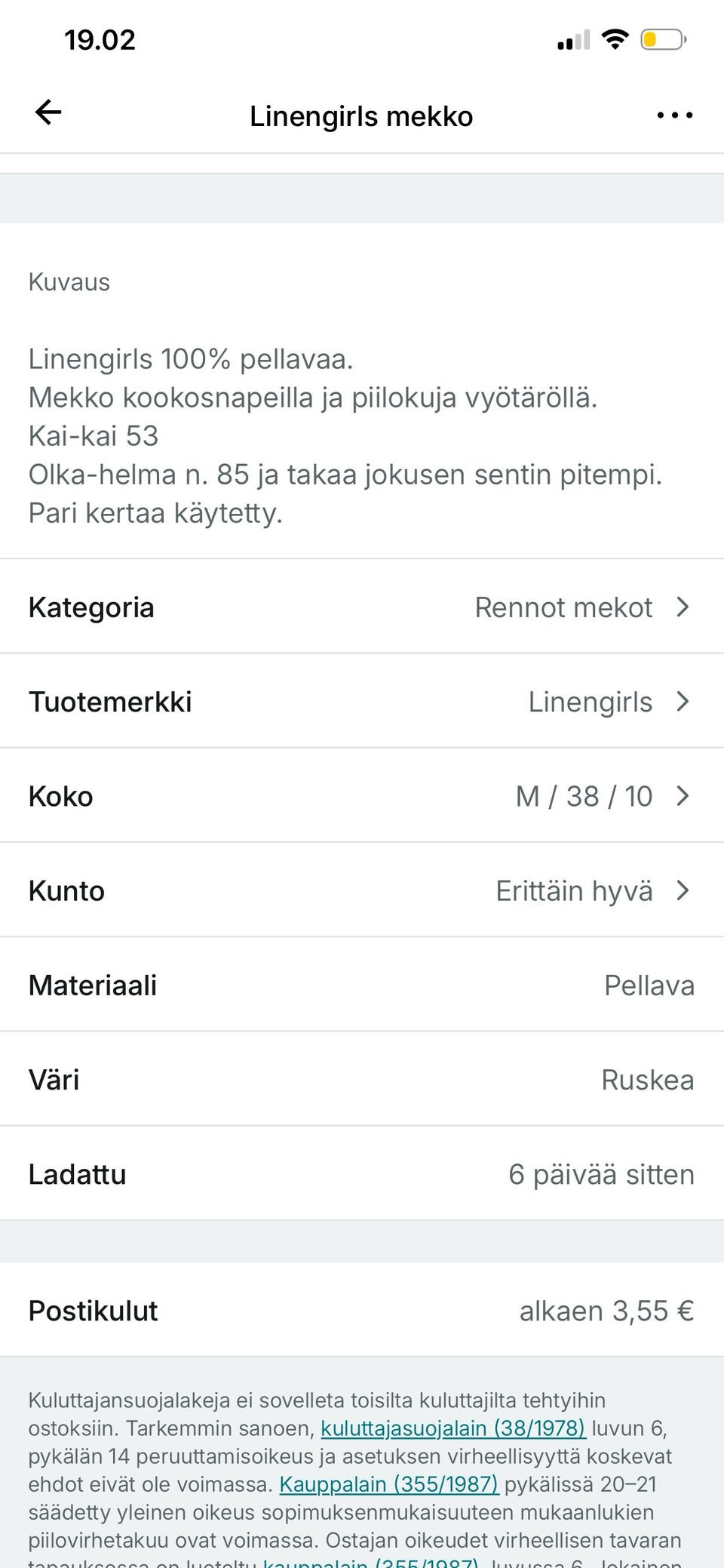Screen dimensions: 724x1568
Task: Open the Linengirls brand details
Action: pos(590,701)
